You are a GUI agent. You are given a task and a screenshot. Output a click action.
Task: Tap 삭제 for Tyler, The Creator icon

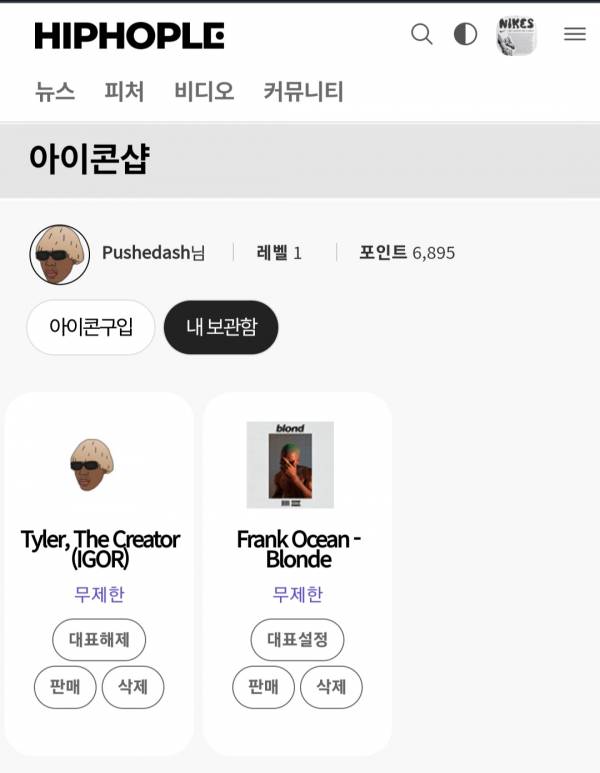[133, 687]
